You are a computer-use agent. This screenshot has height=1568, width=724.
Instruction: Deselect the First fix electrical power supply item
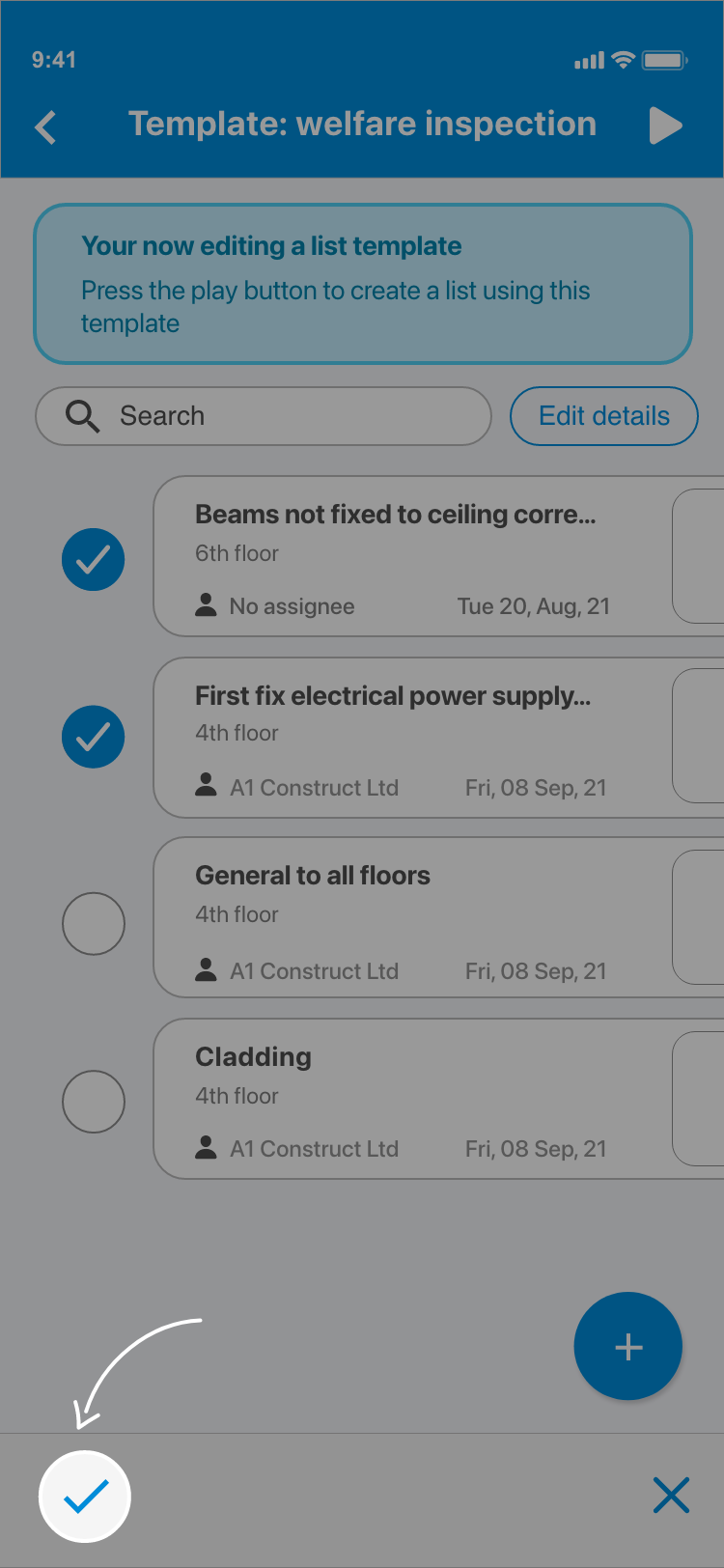93,736
